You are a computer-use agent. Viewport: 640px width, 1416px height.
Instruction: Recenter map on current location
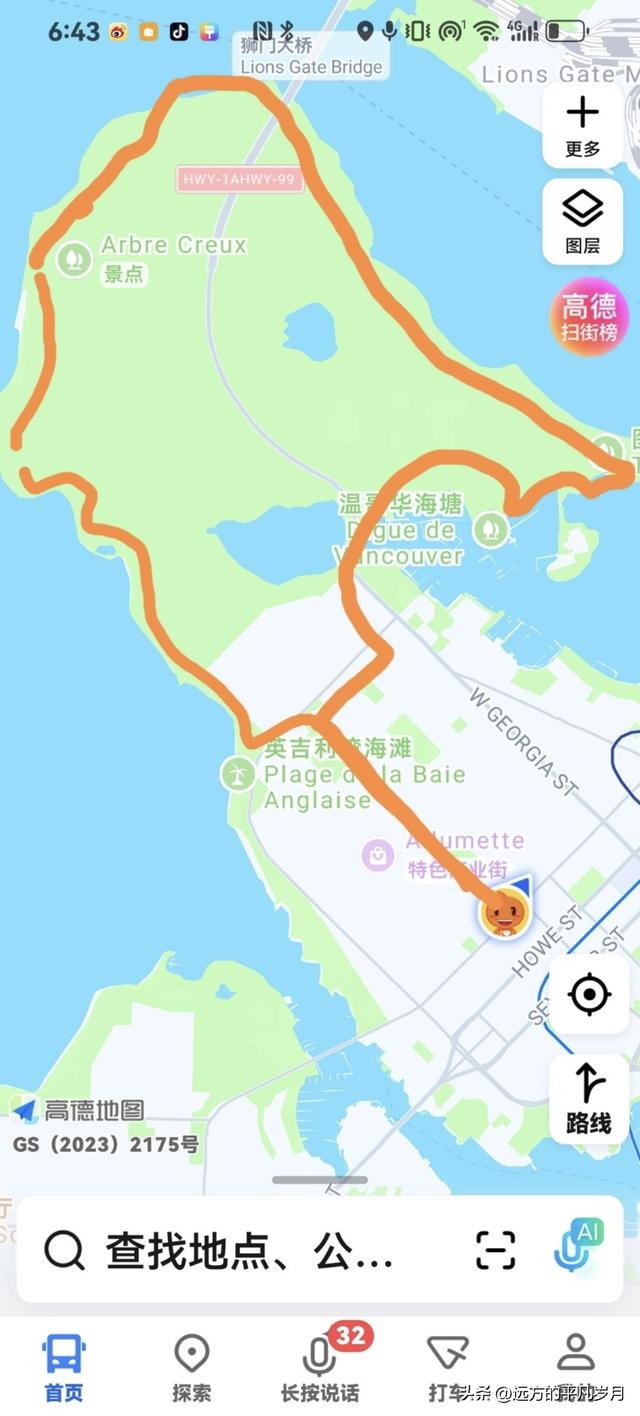point(589,995)
